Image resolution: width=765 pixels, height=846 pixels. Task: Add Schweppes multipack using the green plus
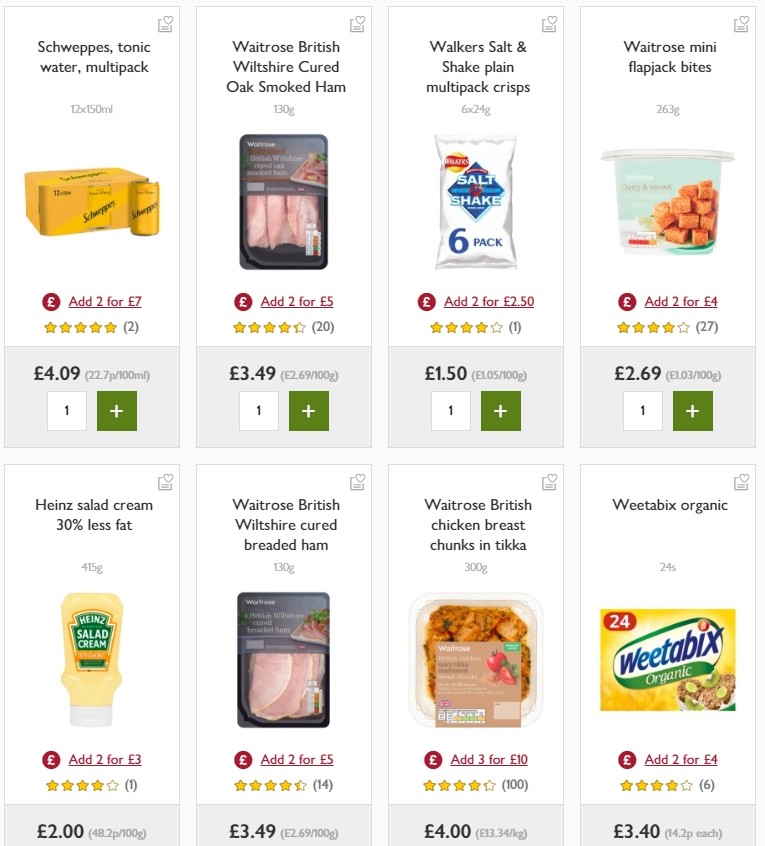pyautogui.click(x=117, y=410)
